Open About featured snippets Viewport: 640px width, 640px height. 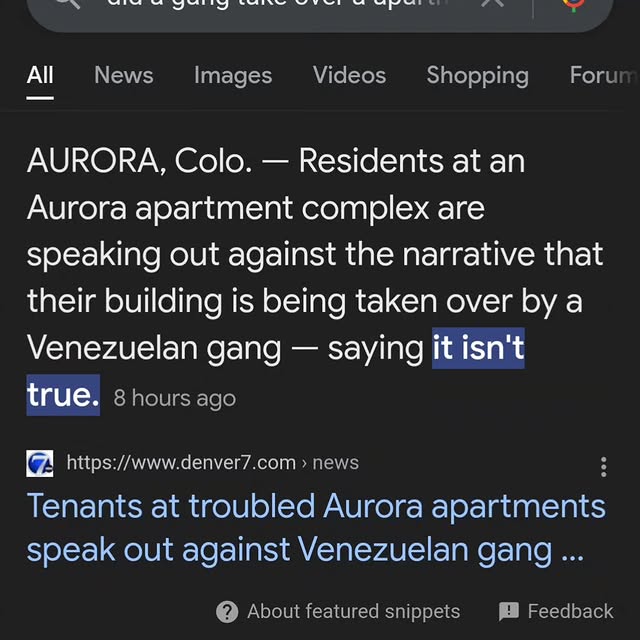point(338,611)
